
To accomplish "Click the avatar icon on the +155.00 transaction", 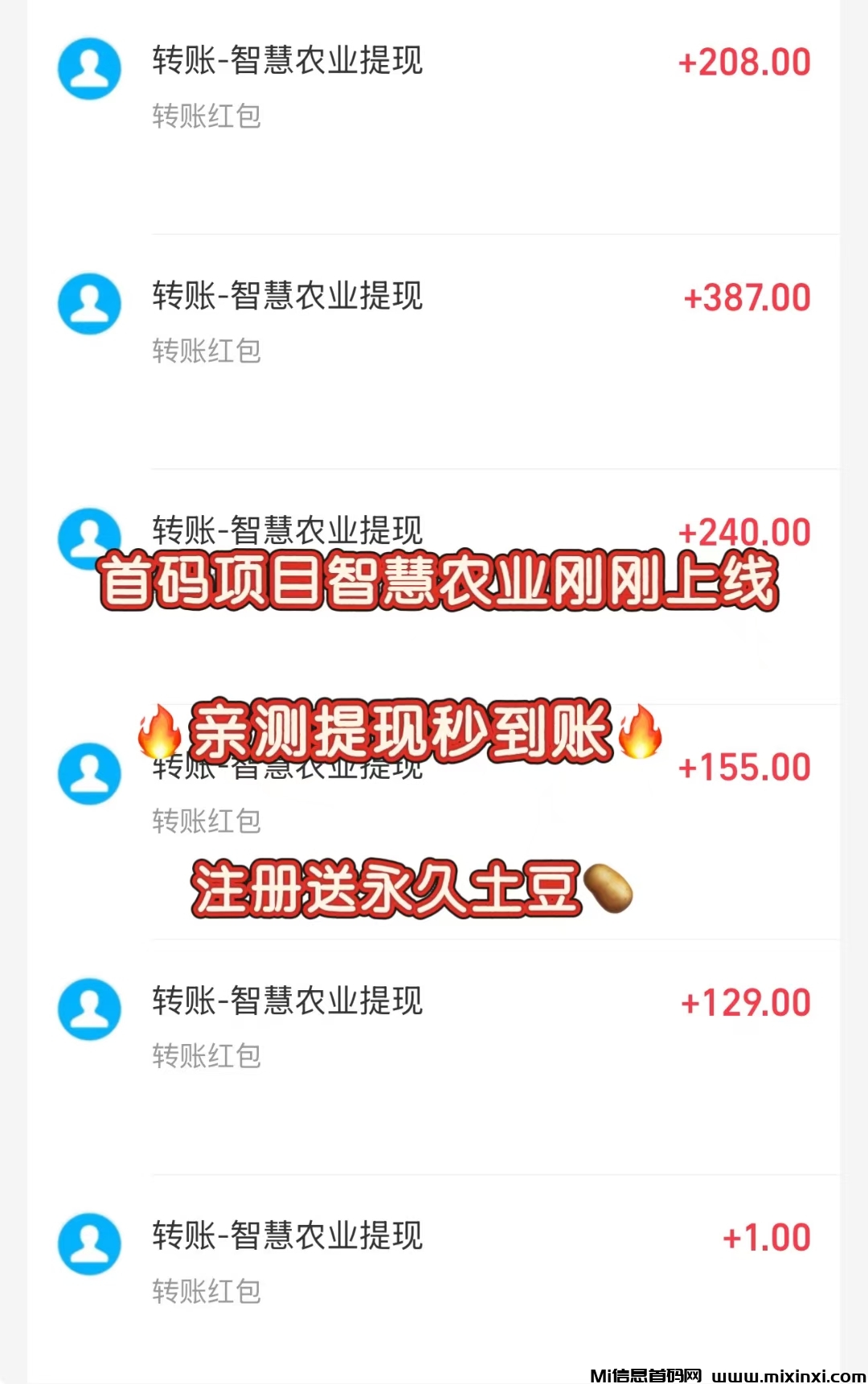I will 88,773.
